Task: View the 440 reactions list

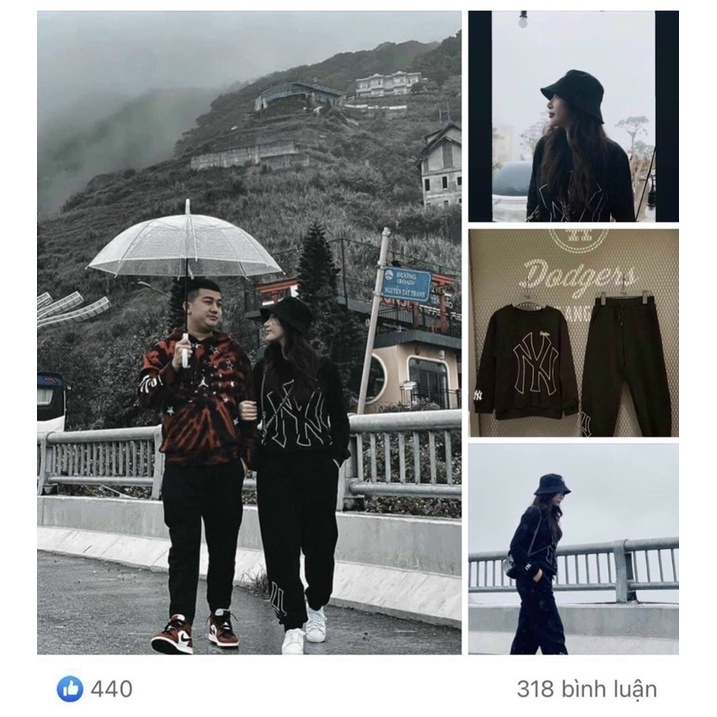Action: pyautogui.click(x=95, y=689)
